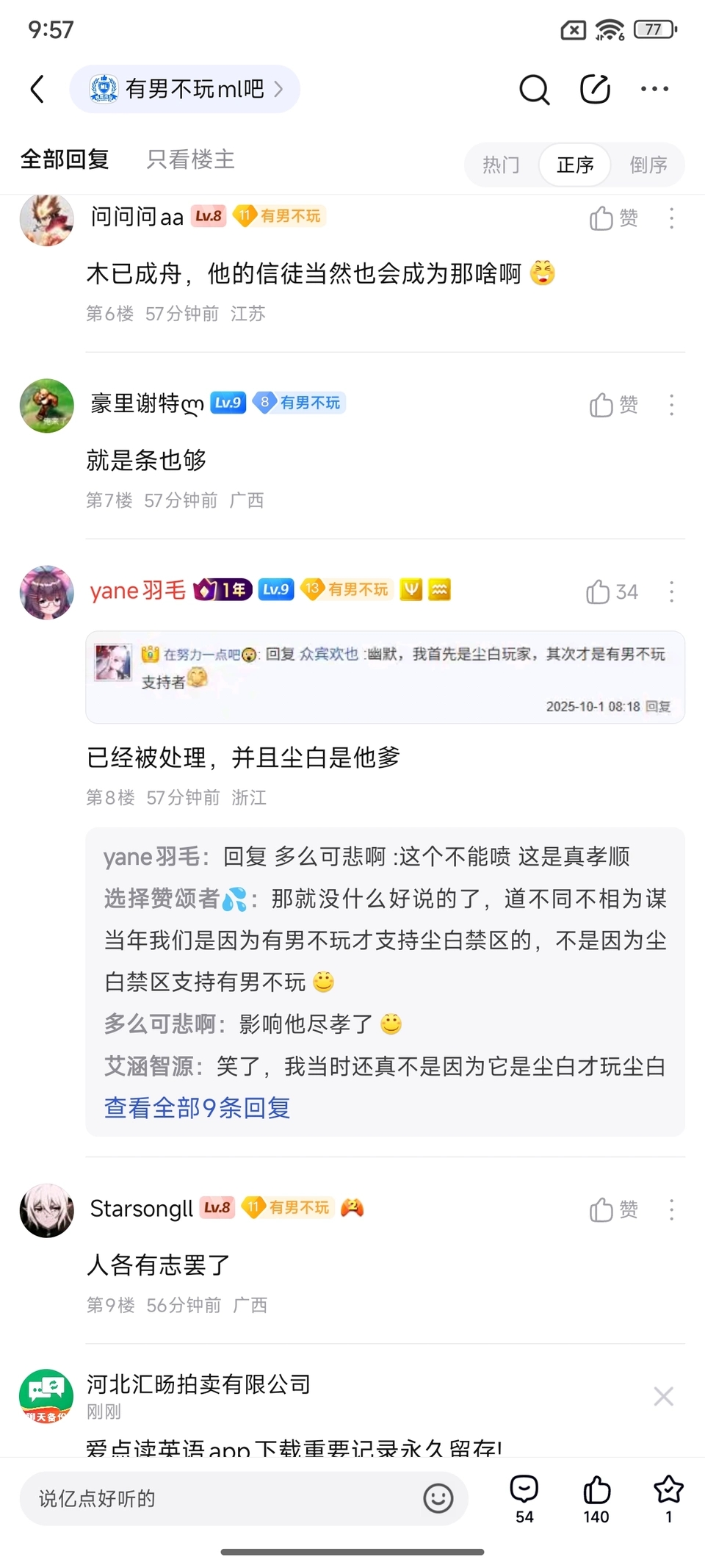The image size is (705, 1568).
Task: Open Starsongll's profile avatar
Action: click(x=46, y=1209)
